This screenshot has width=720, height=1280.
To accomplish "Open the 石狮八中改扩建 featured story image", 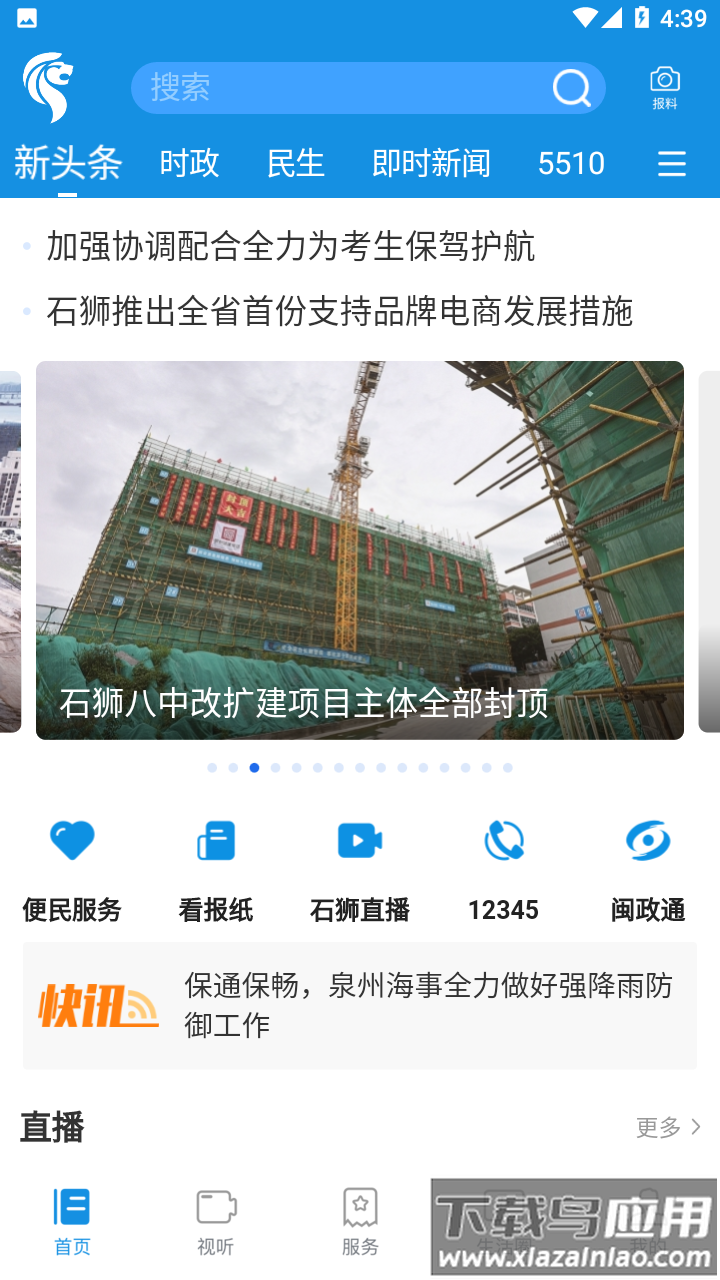I will pyautogui.click(x=360, y=549).
